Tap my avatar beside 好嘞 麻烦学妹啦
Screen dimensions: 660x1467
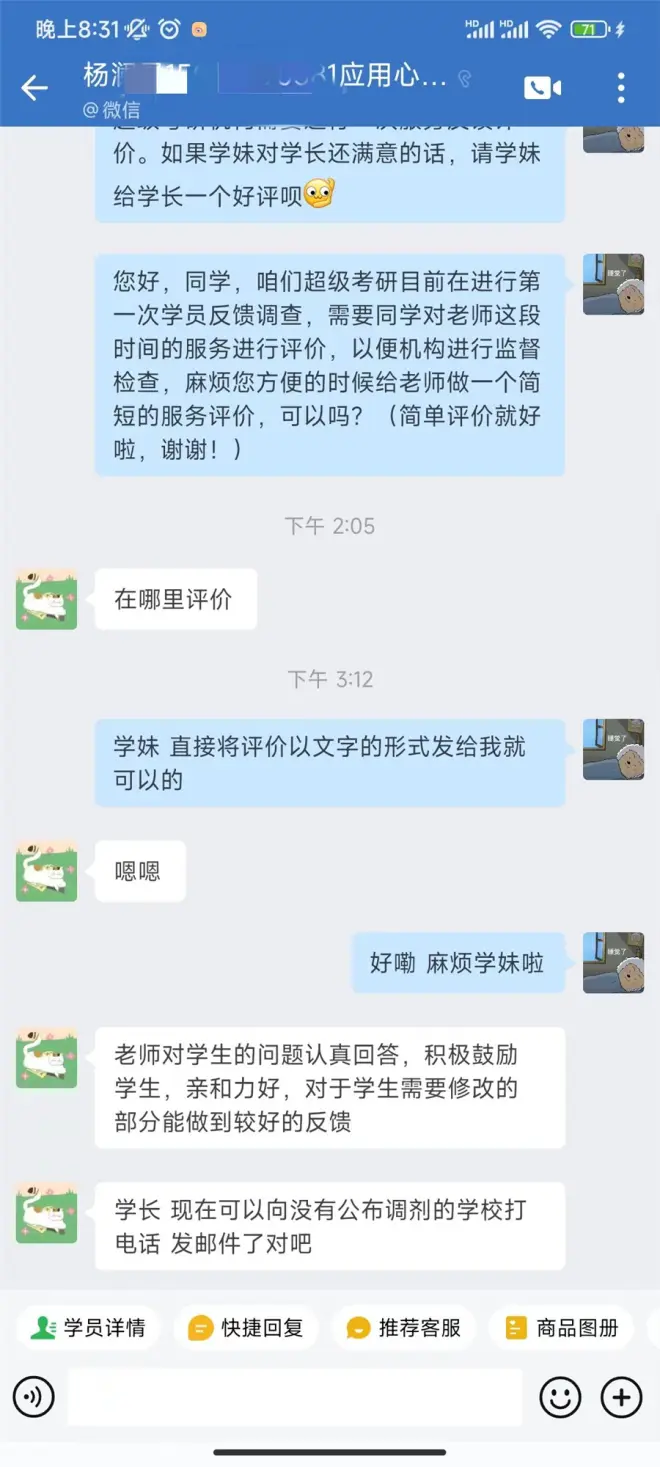(613, 962)
